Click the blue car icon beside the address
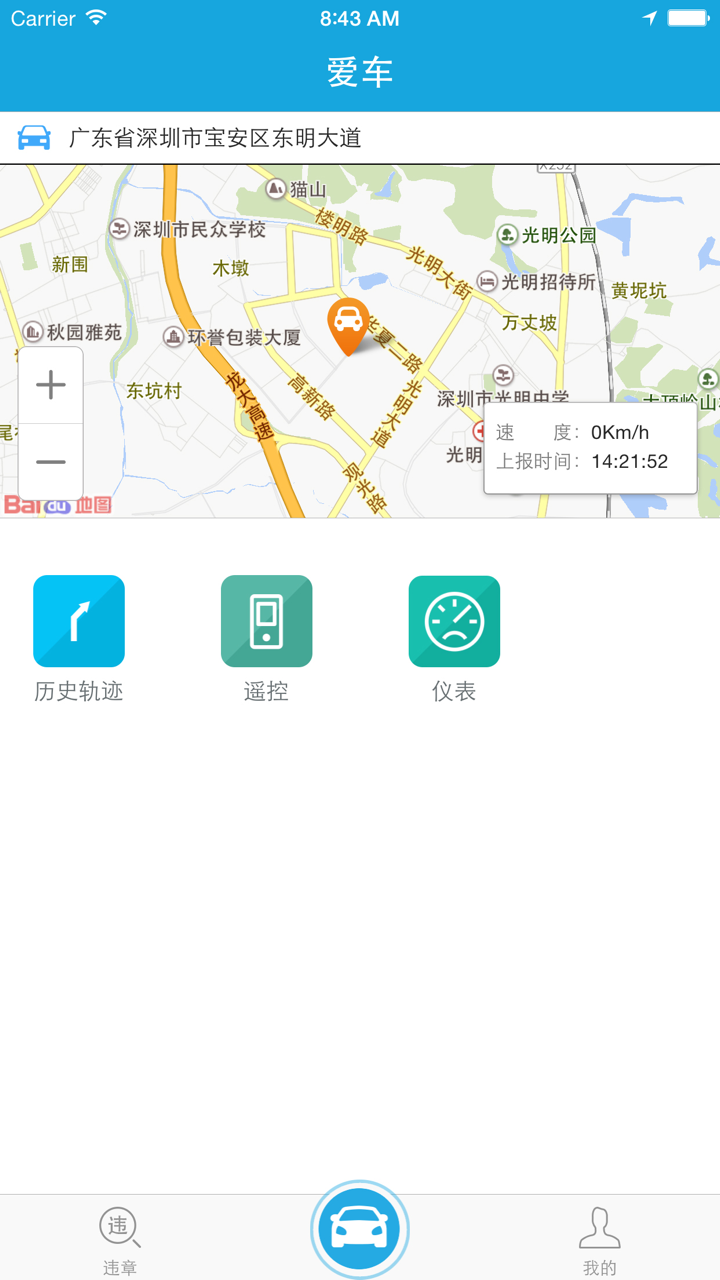 (33, 136)
